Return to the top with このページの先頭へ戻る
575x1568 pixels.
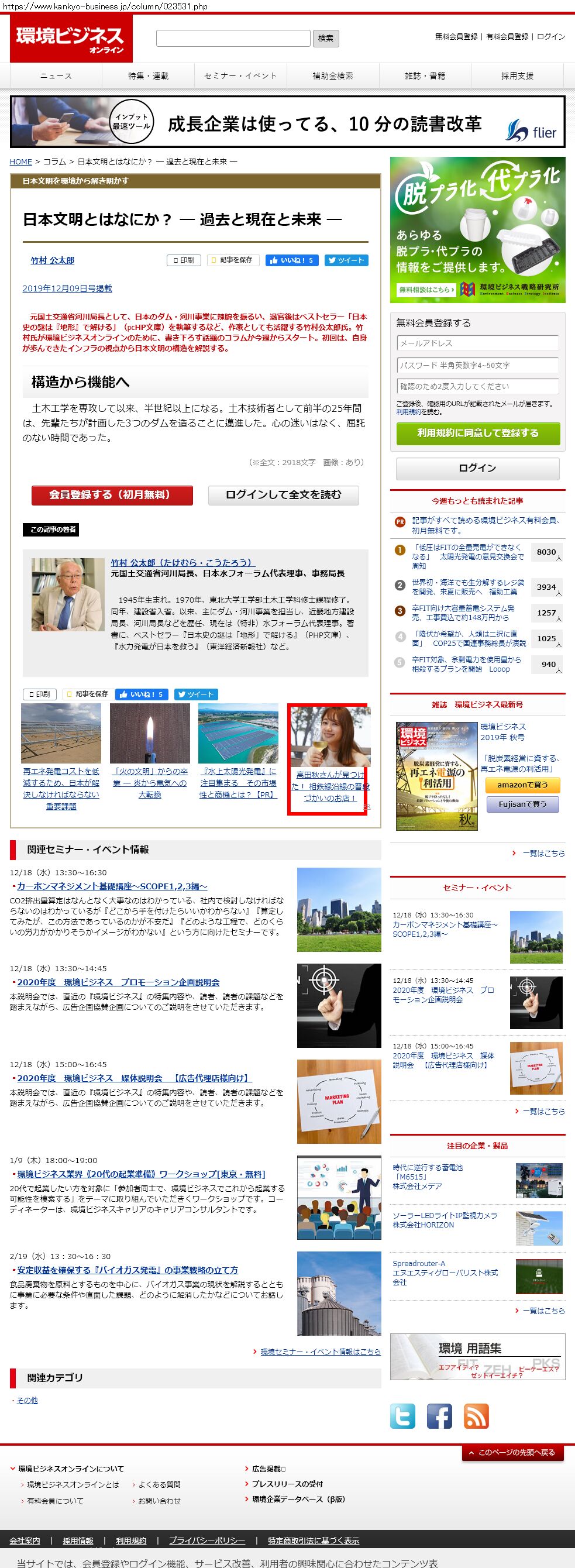click(x=515, y=1452)
